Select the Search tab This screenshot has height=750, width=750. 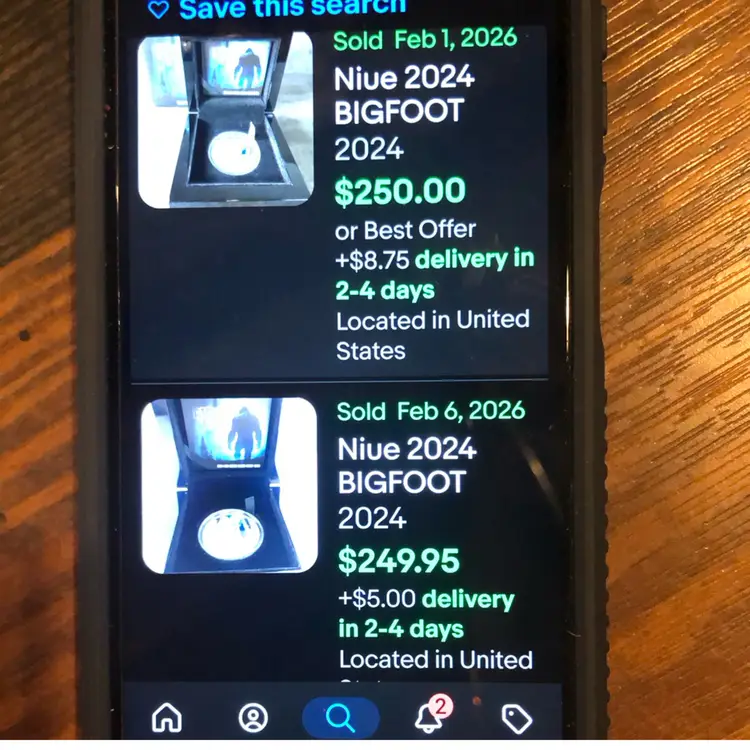coord(341,718)
